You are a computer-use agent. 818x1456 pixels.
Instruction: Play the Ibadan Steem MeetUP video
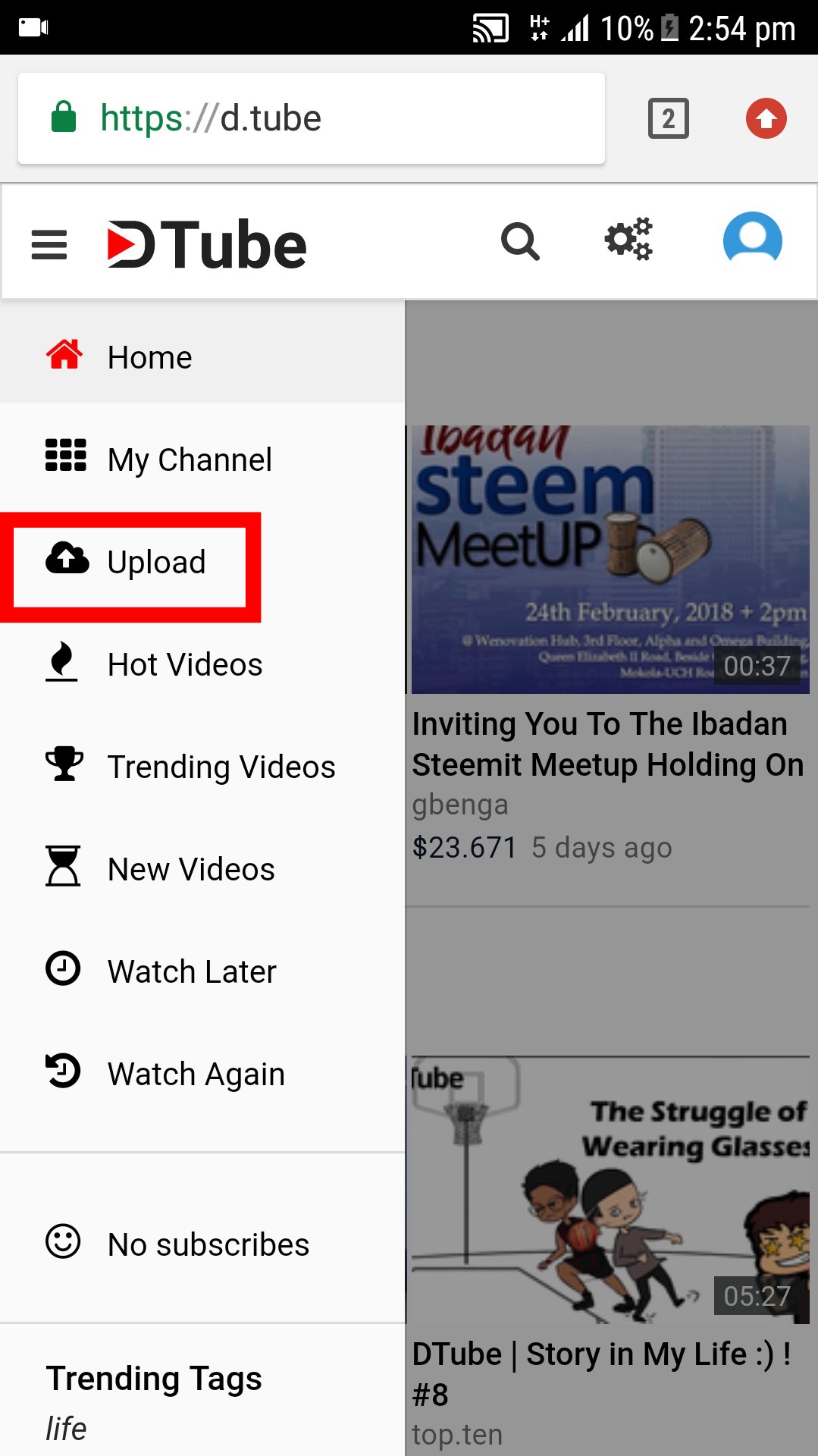(610, 560)
